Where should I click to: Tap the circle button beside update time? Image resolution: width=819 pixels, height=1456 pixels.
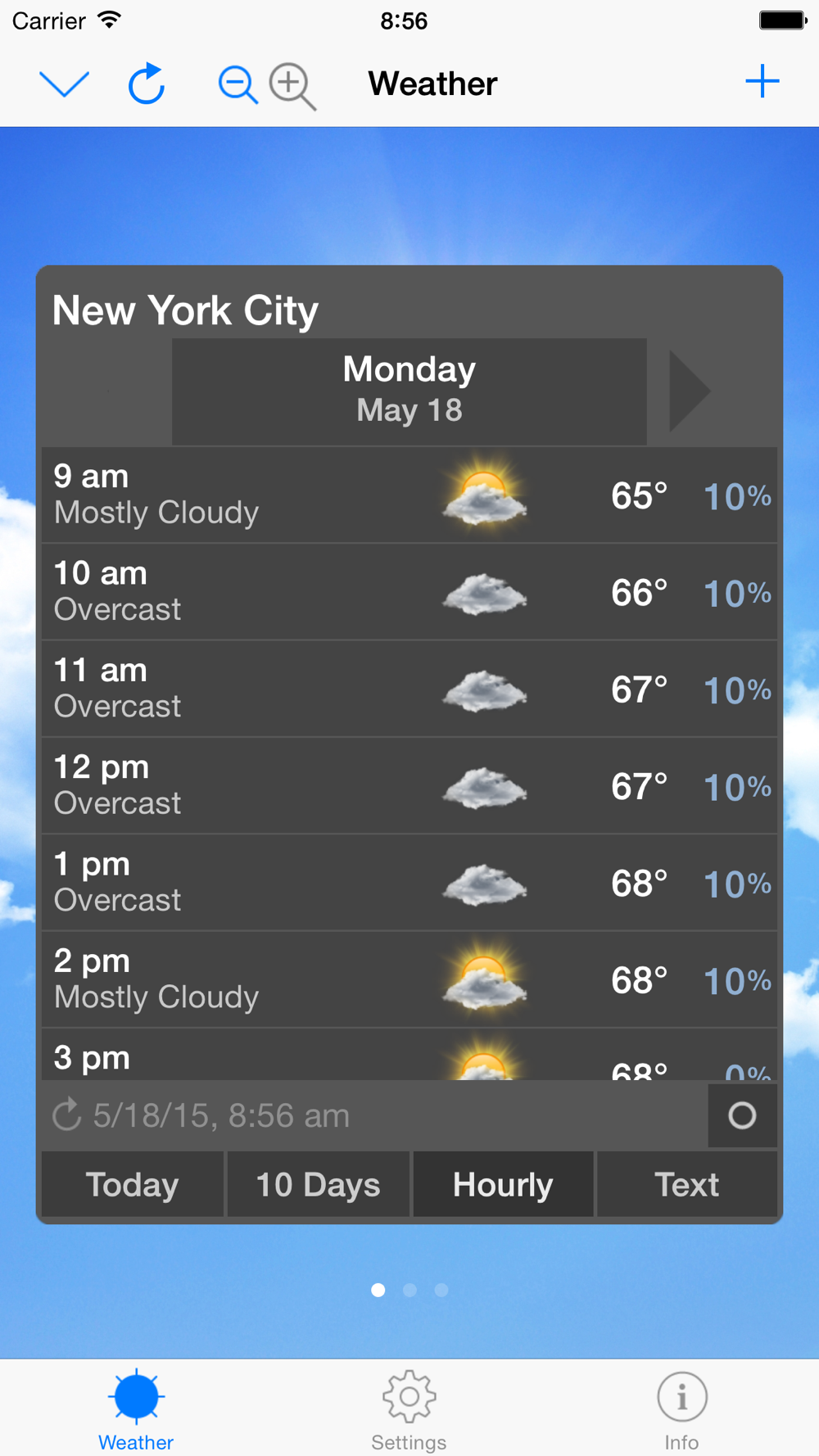tap(742, 1115)
